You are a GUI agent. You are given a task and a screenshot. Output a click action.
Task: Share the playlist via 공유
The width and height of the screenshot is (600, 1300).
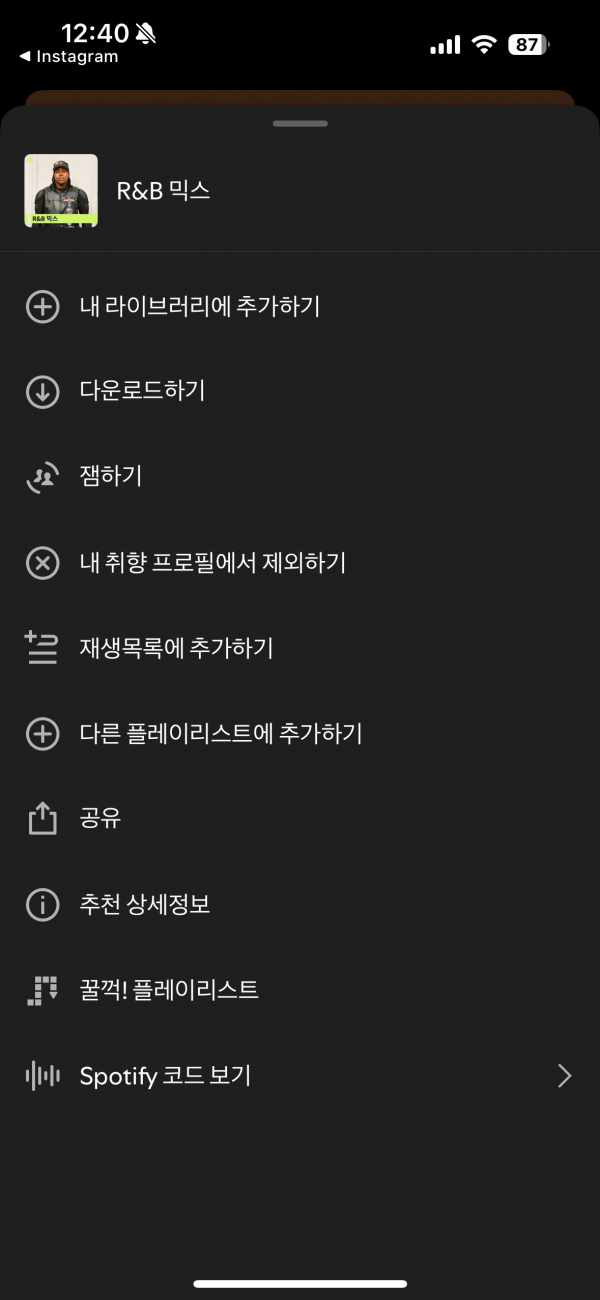(x=100, y=819)
